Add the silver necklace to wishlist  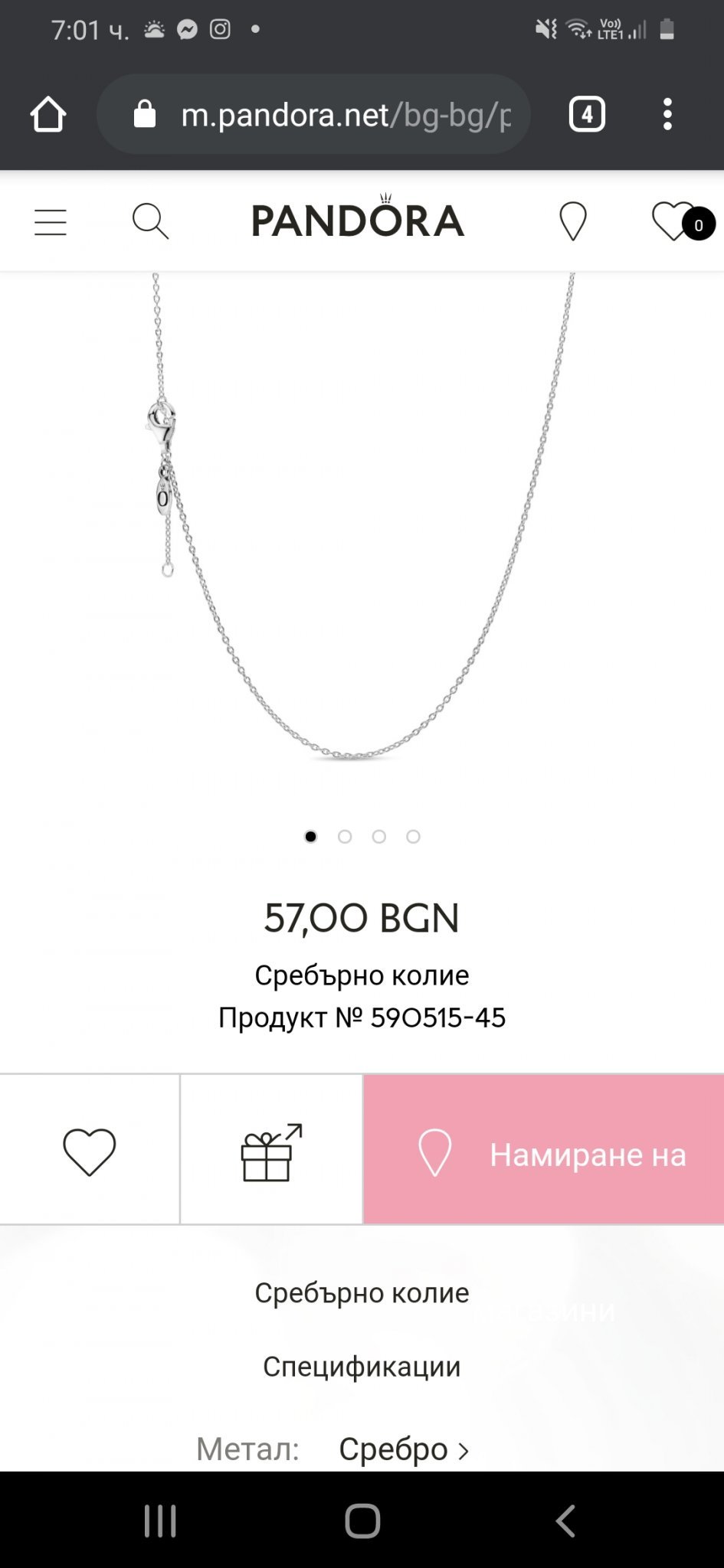90,1151
